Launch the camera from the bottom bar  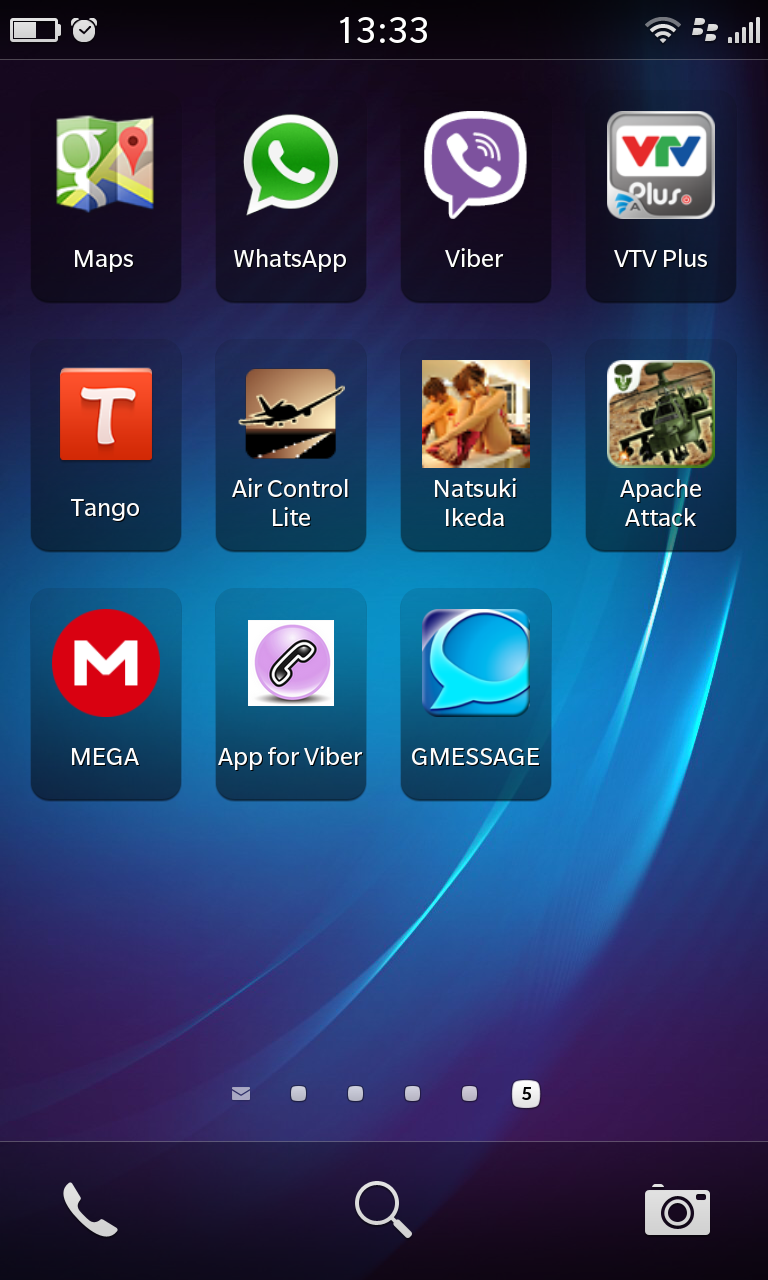[677, 1210]
